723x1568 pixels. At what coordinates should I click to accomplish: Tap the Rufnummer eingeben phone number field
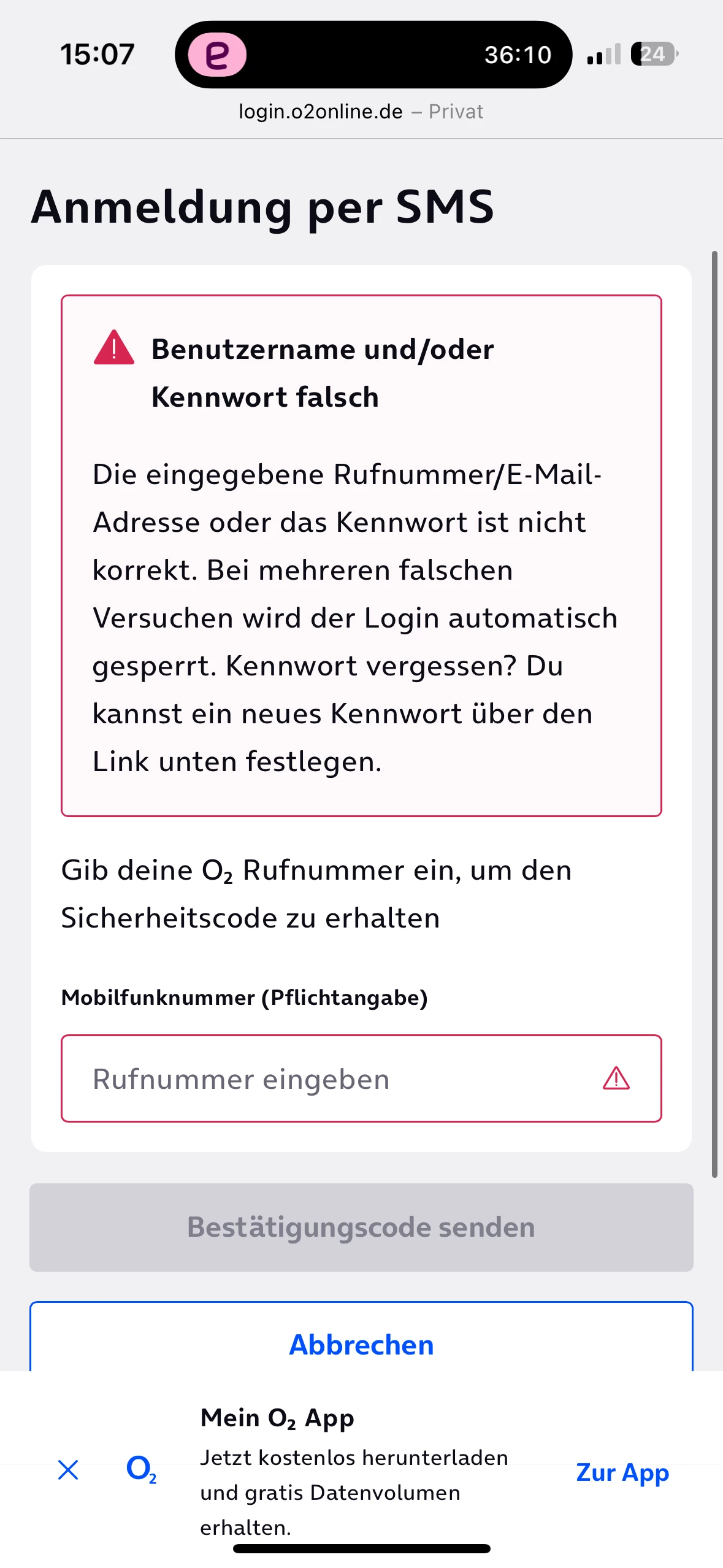coord(343,1078)
